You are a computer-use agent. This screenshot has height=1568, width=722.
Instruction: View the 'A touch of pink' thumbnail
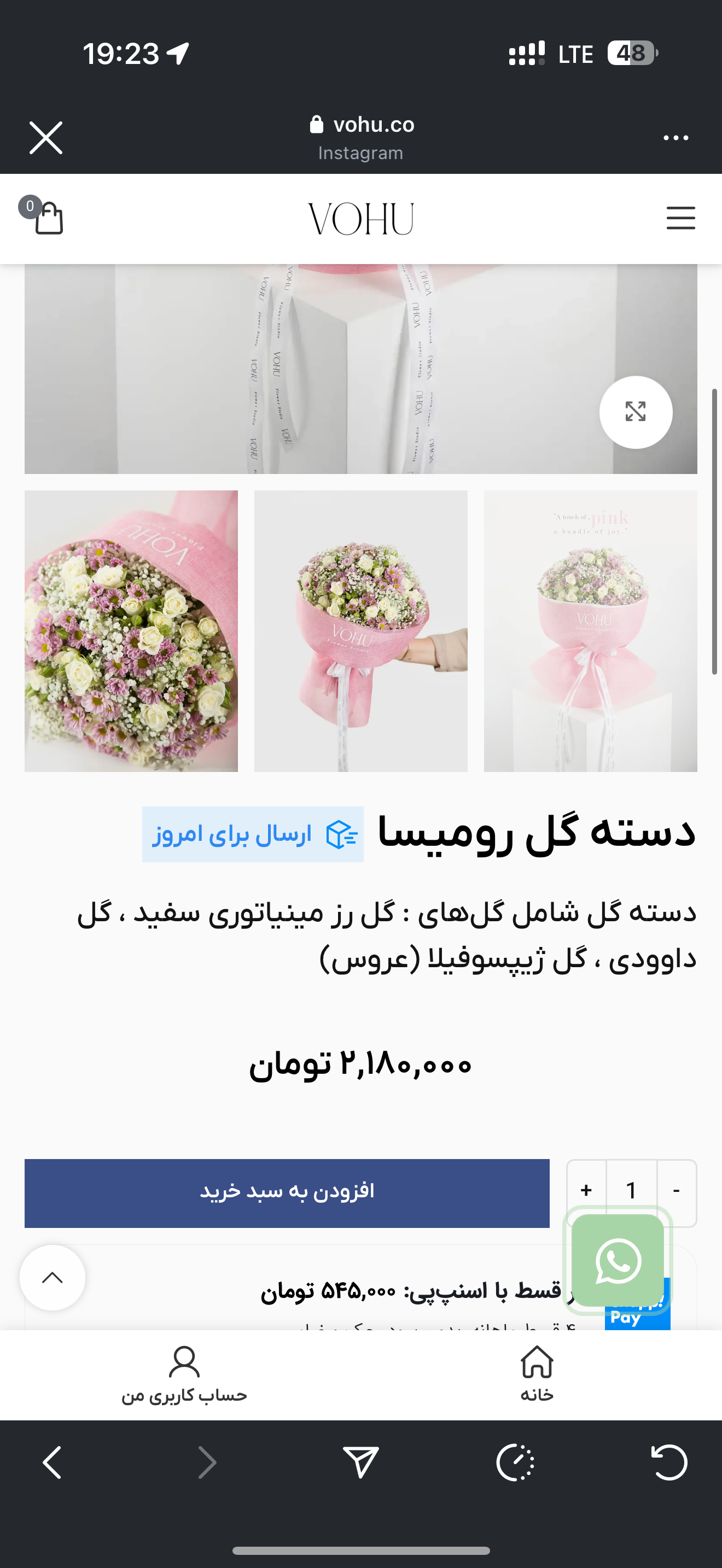click(x=590, y=630)
